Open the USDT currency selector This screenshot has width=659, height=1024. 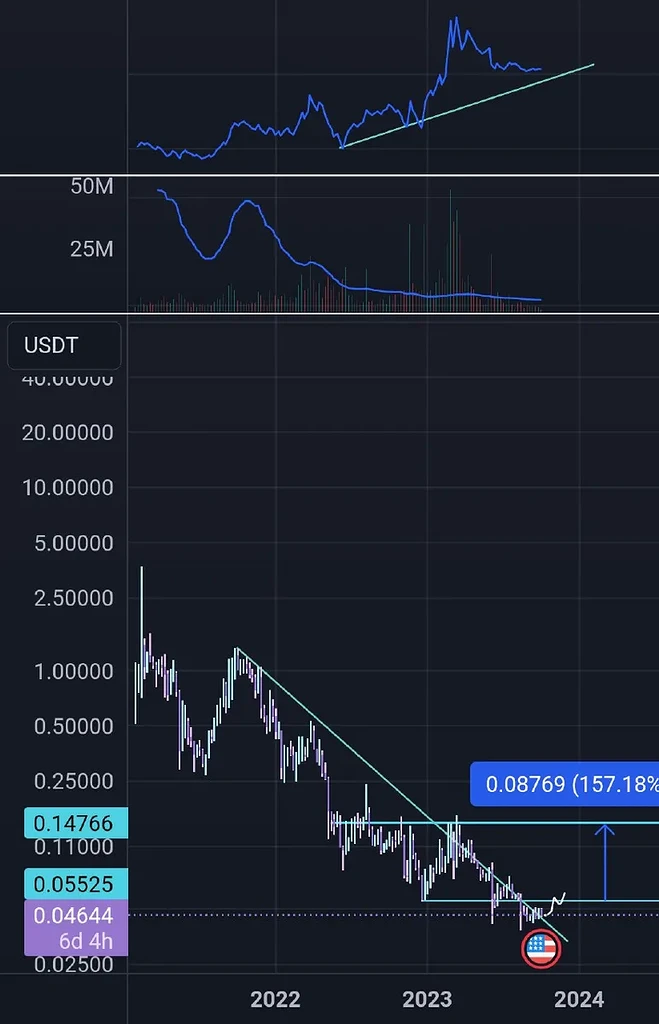[x=63, y=346]
